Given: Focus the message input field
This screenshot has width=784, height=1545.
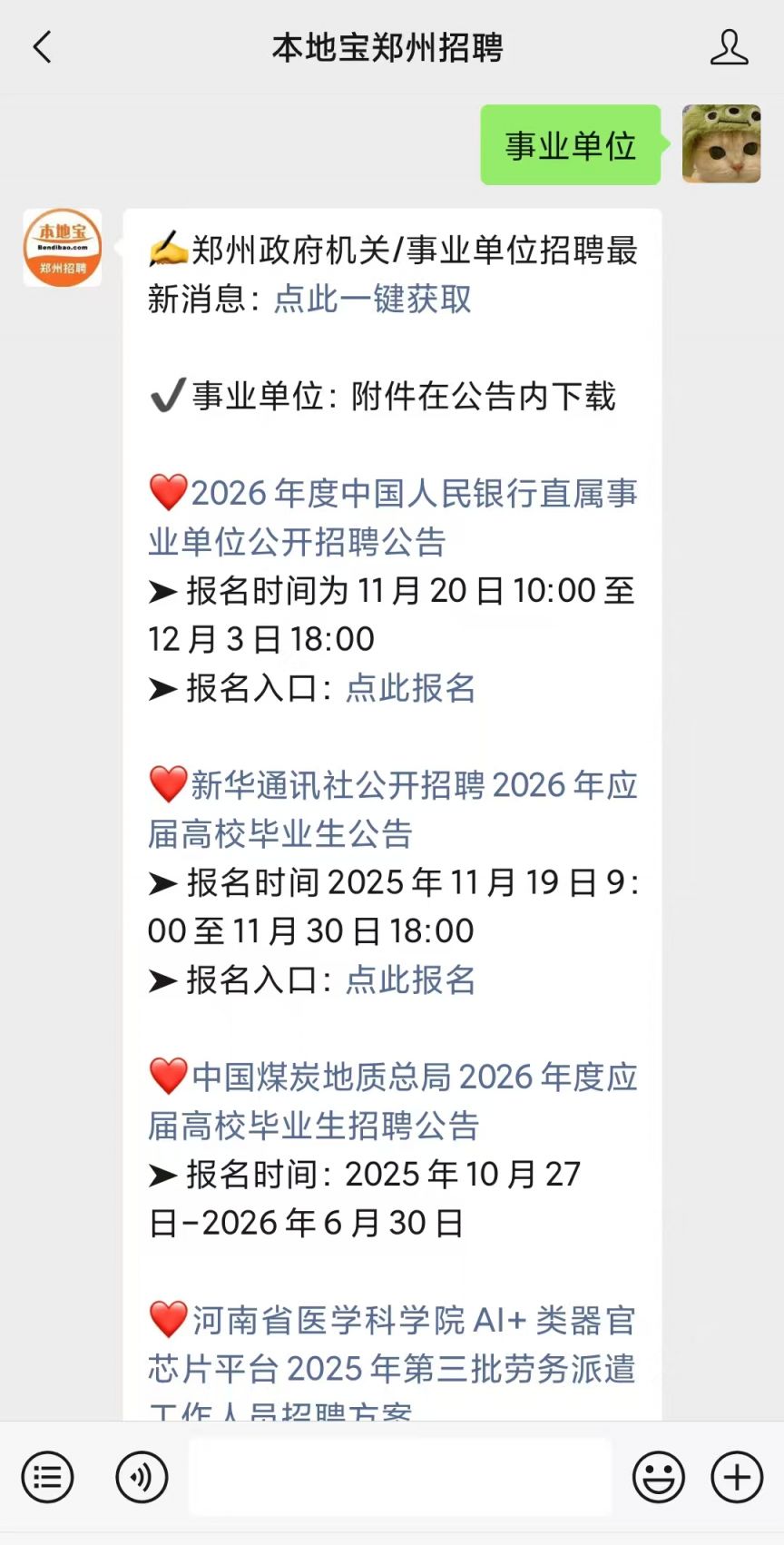Looking at the screenshot, I should [399, 1477].
